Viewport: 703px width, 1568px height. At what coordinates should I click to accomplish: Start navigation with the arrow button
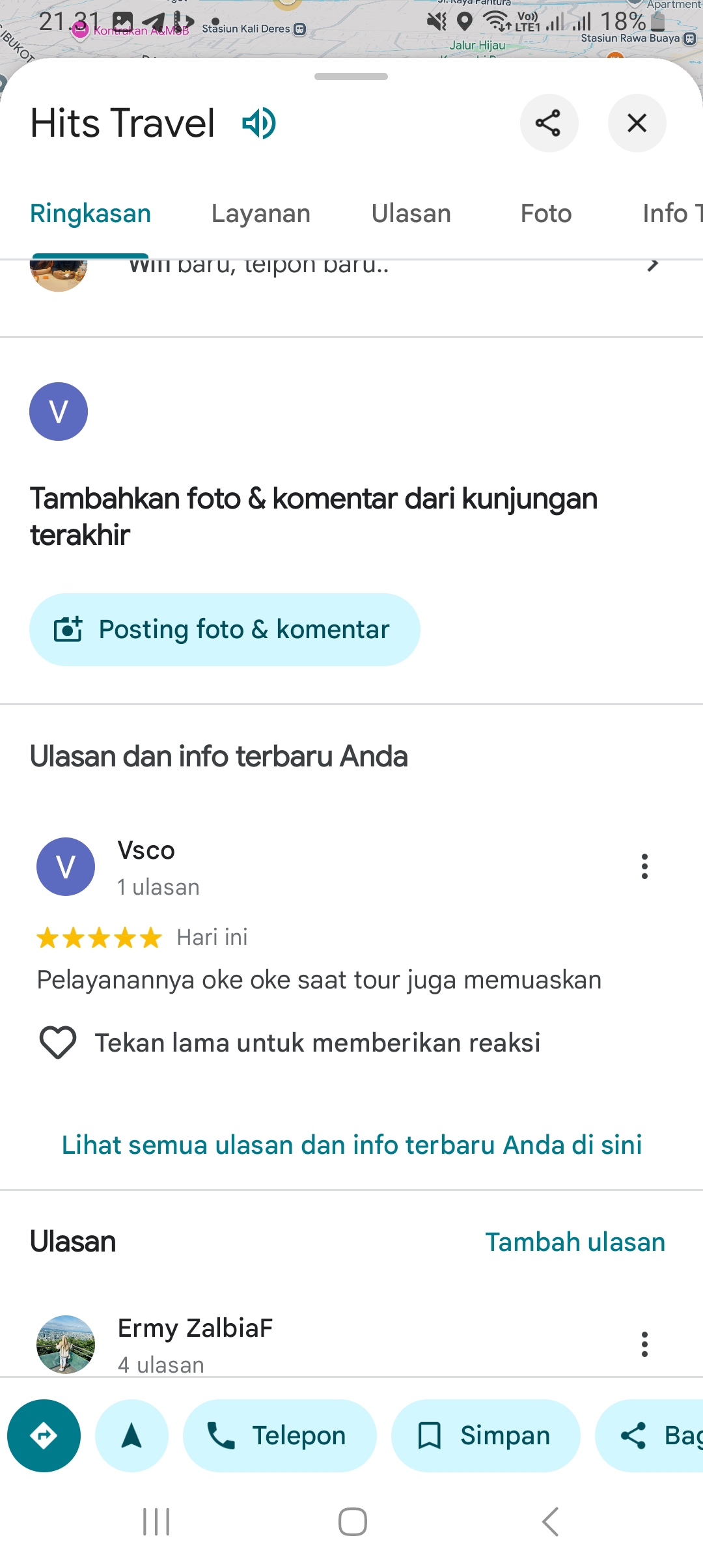(x=131, y=1436)
